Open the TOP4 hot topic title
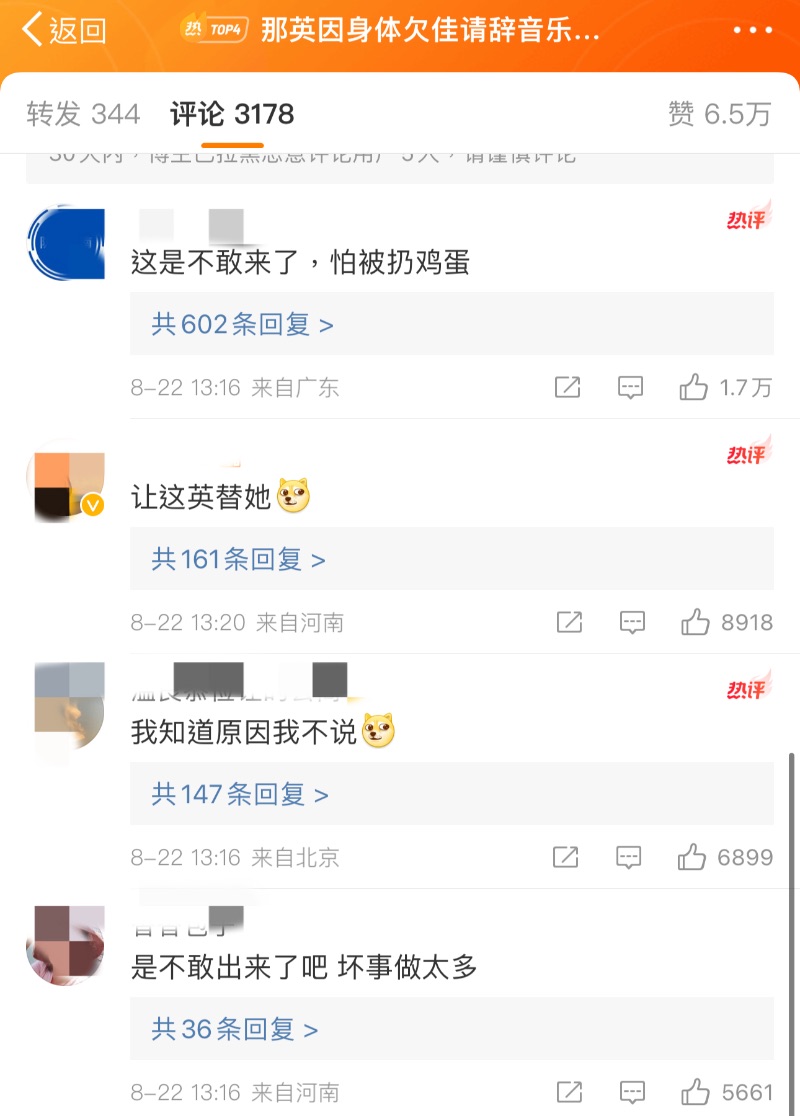This screenshot has width=800, height=1116. (430, 31)
